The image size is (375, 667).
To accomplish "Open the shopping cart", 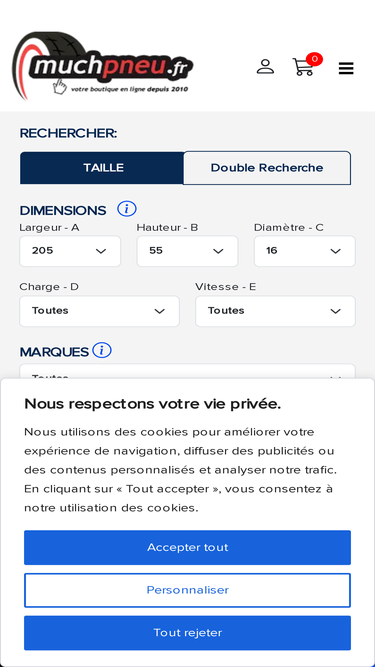I will [x=307, y=65].
